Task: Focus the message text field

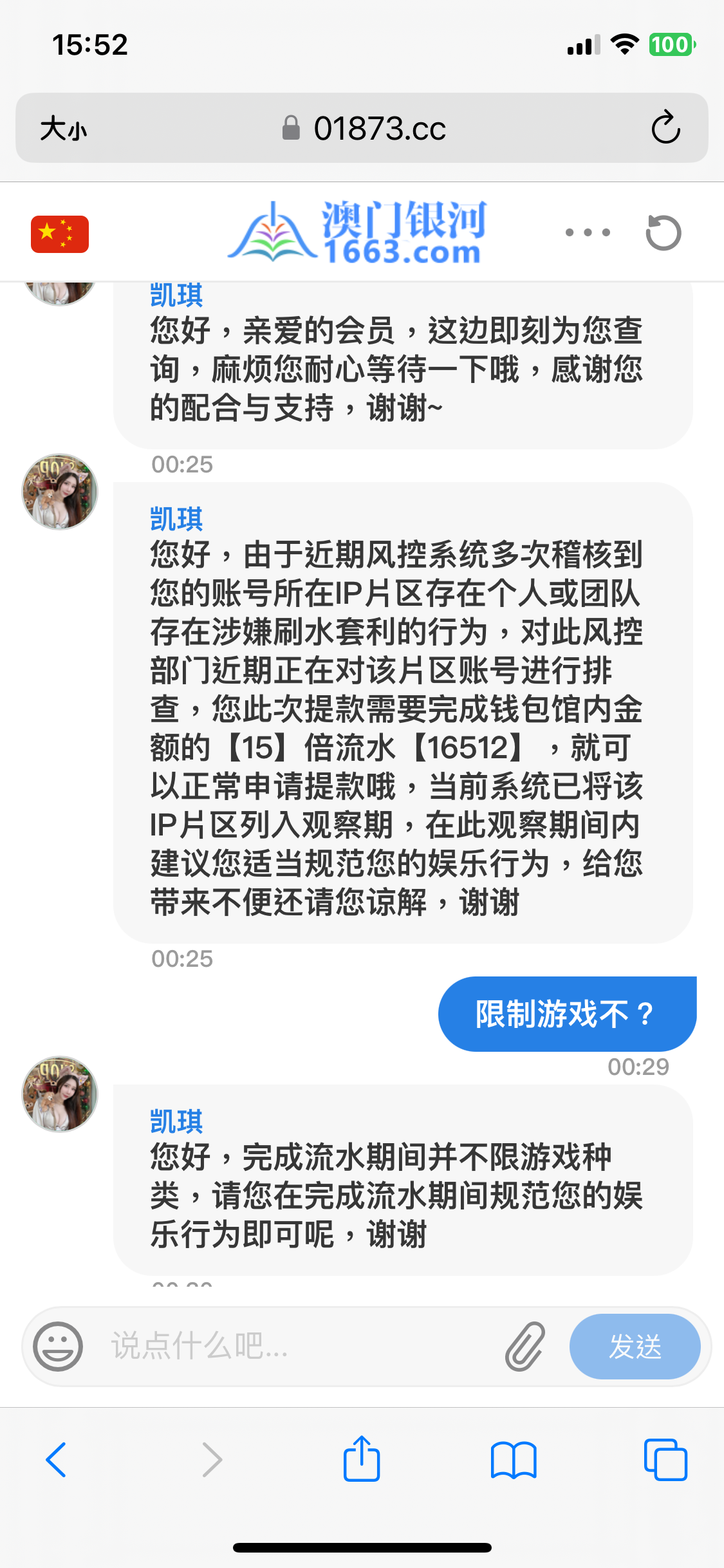Action: click(x=296, y=1346)
